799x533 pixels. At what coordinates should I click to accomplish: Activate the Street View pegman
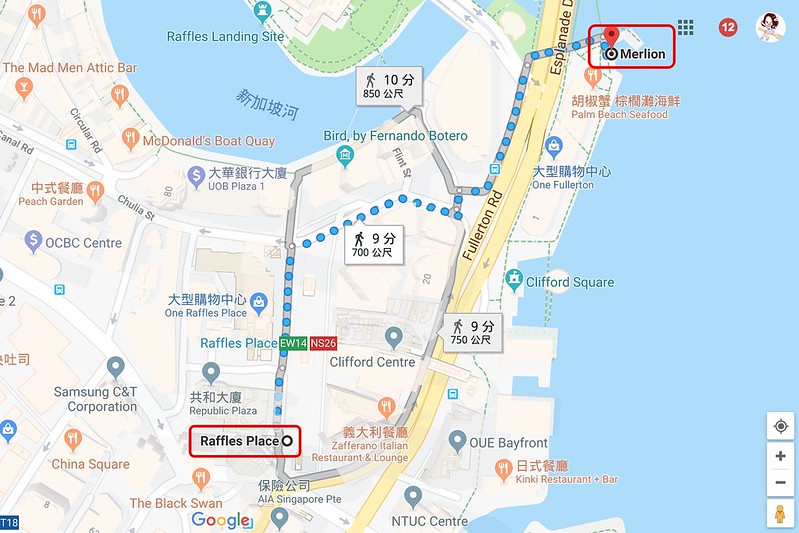pyautogui.click(x=781, y=514)
